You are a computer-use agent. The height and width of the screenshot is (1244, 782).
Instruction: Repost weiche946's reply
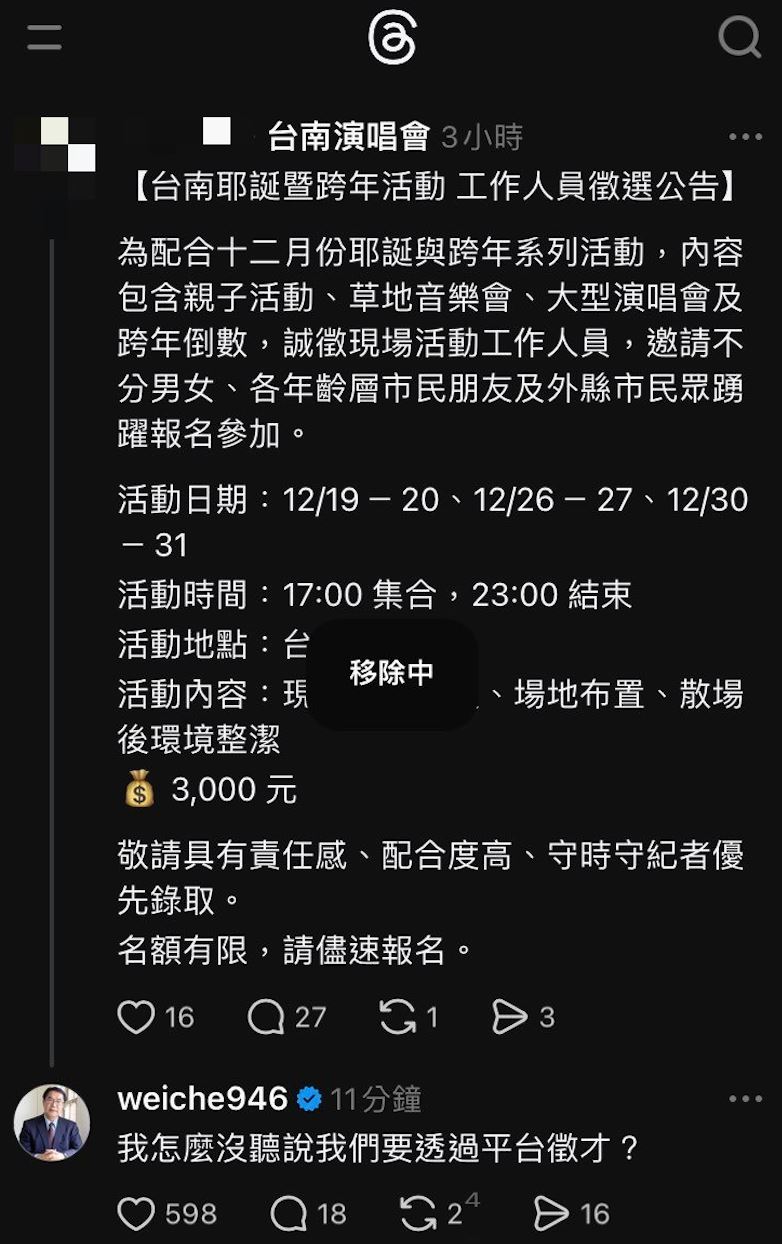(418, 1214)
